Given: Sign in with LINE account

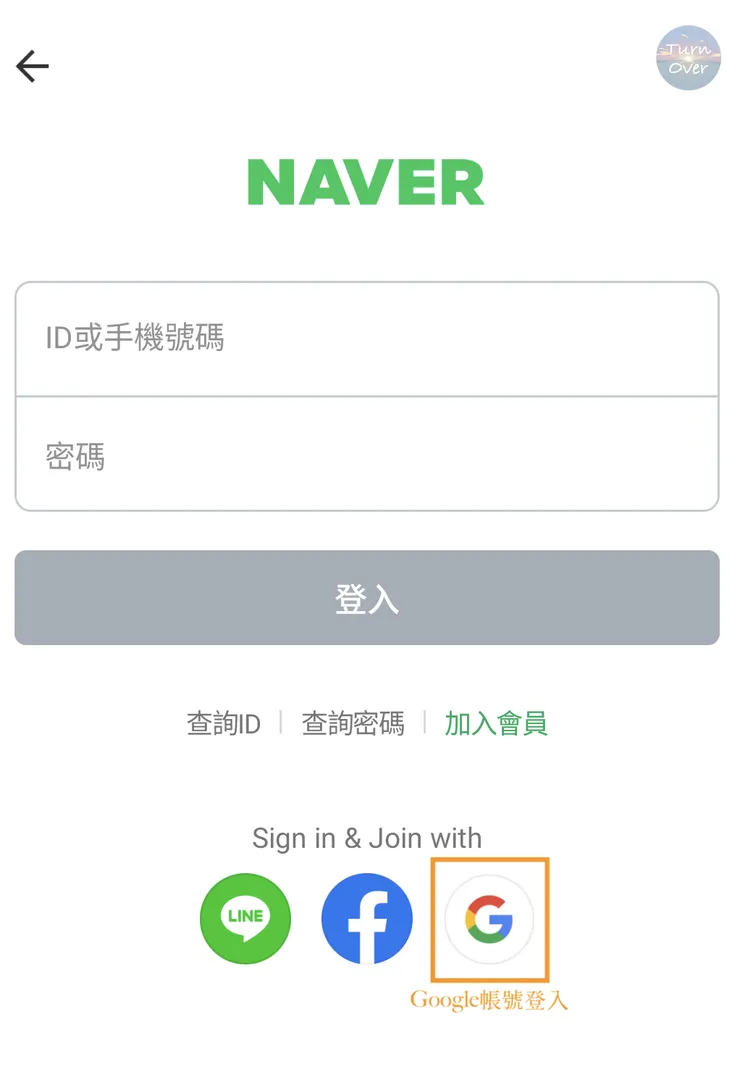Looking at the screenshot, I should 245,918.
